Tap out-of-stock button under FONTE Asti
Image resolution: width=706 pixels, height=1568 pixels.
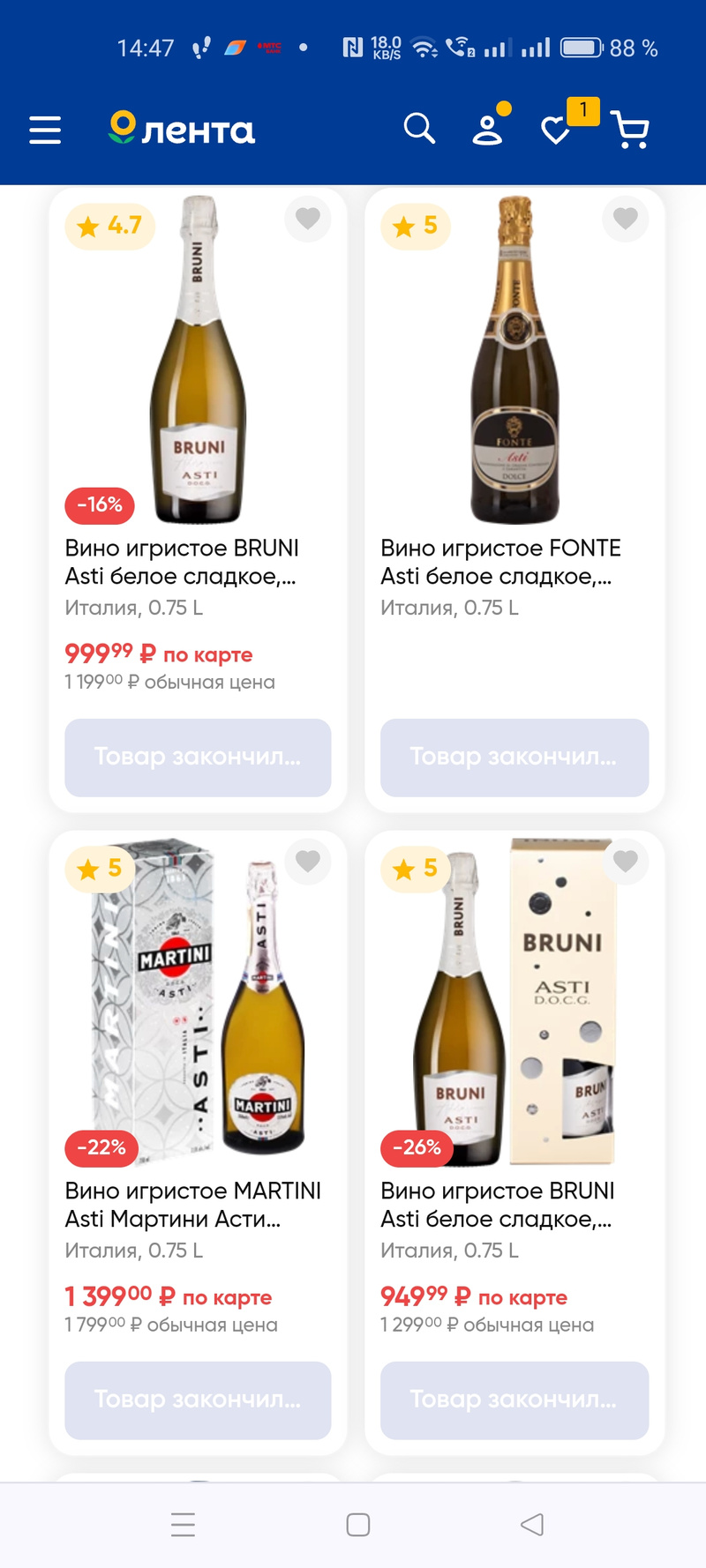tap(514, 758)
